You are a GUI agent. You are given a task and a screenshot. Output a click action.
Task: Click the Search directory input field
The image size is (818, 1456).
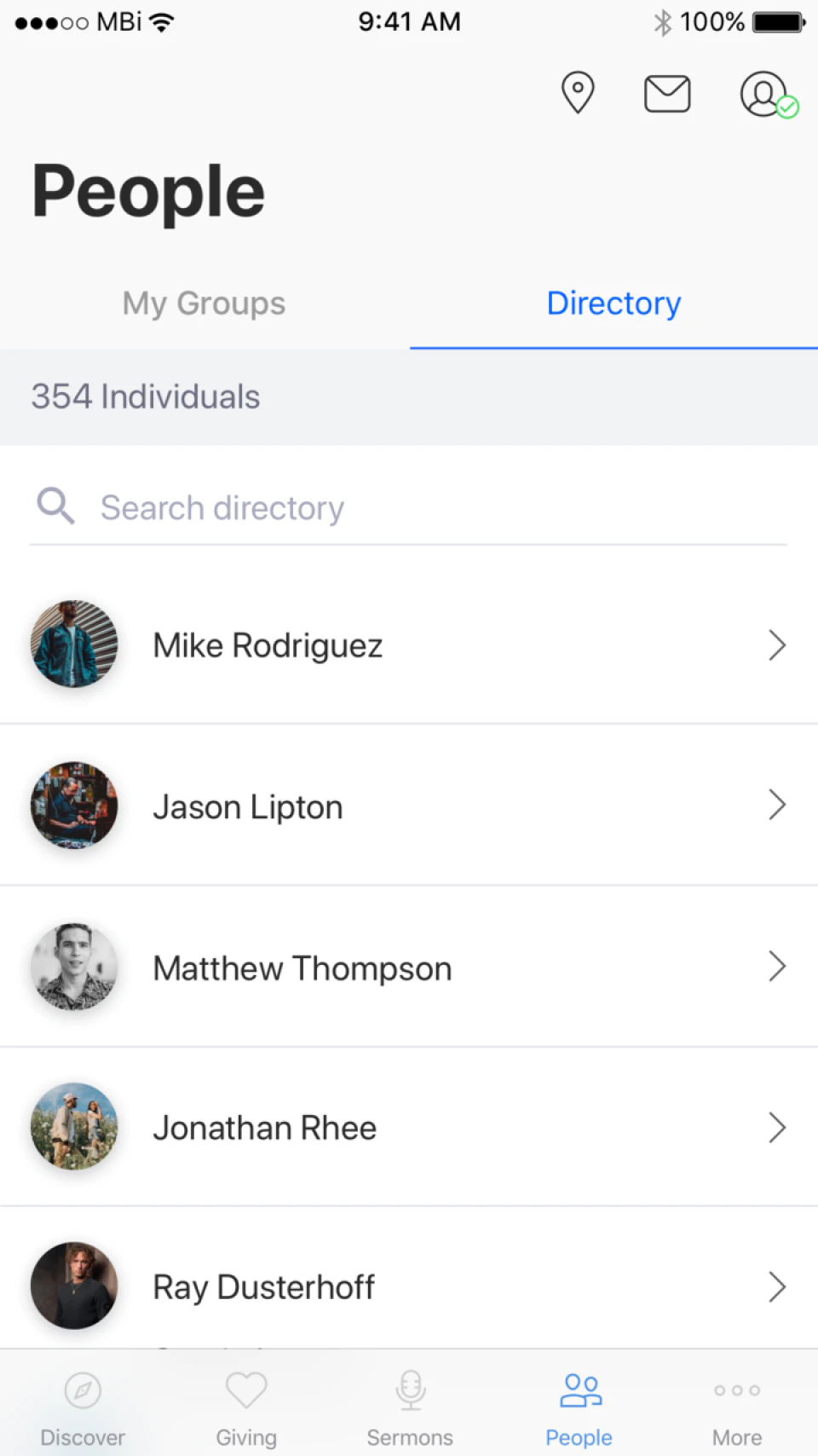click(341, 507)
